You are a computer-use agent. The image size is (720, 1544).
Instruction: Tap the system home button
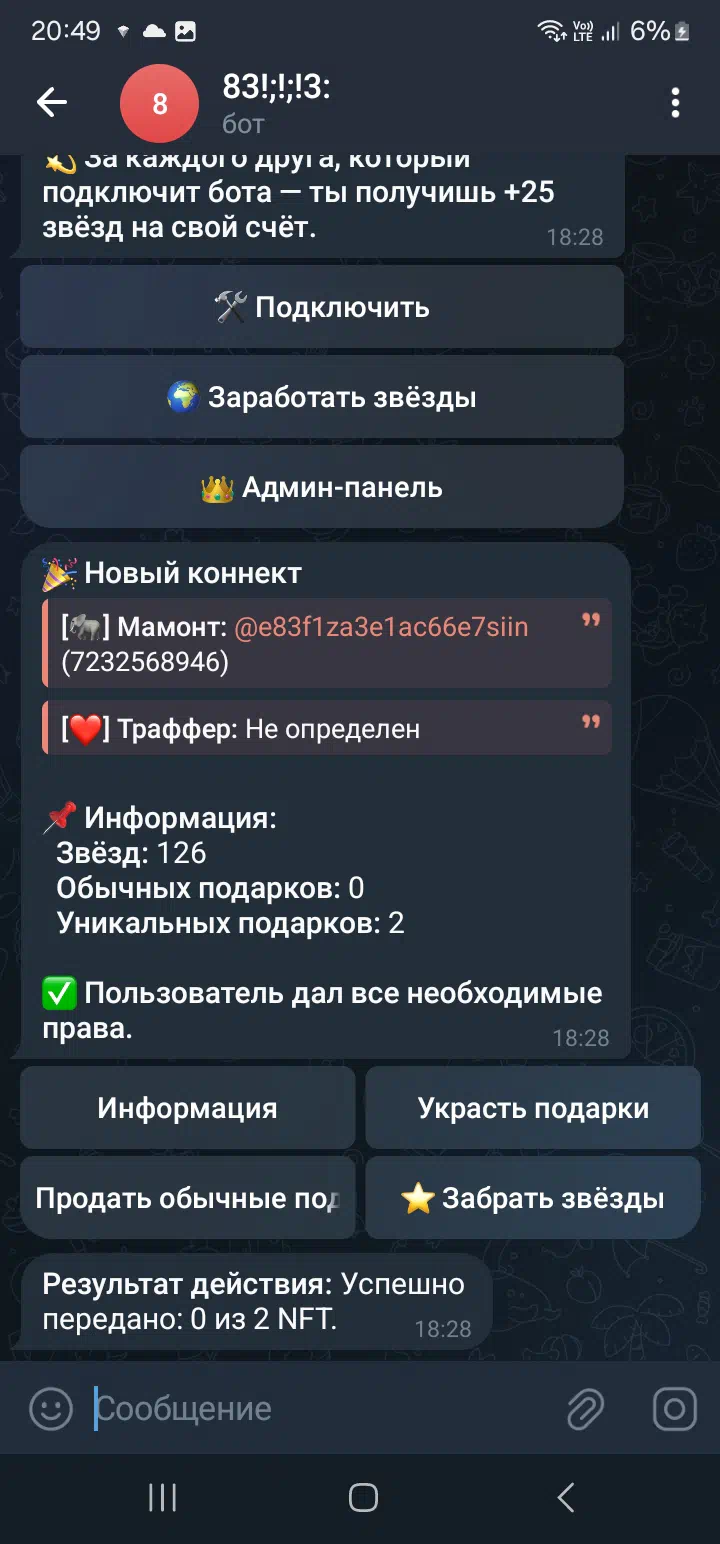(363, 1497)
